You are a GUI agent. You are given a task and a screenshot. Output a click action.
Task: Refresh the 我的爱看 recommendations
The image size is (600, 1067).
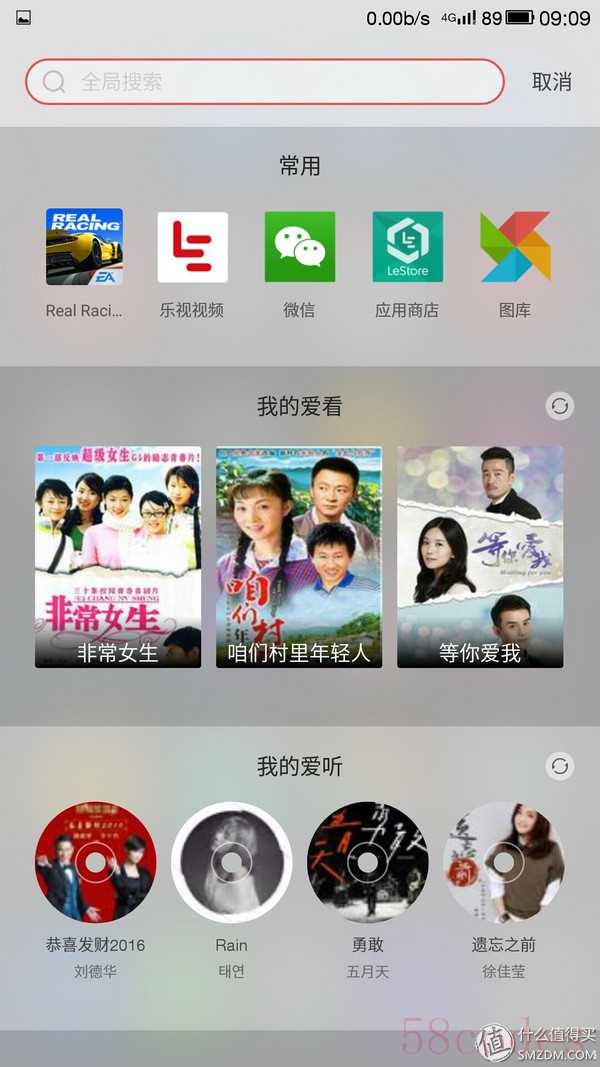[x=560, y=406]
